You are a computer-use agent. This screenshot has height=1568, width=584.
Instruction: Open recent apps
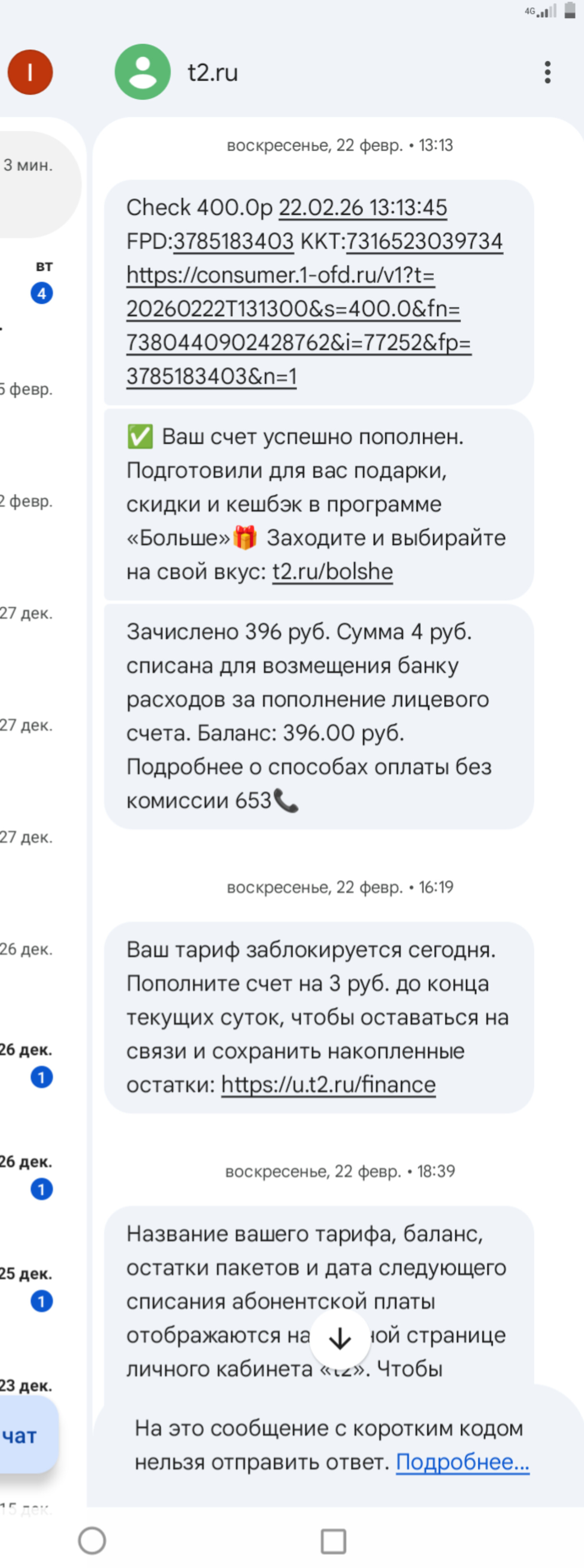click(x=333, y=1540)
